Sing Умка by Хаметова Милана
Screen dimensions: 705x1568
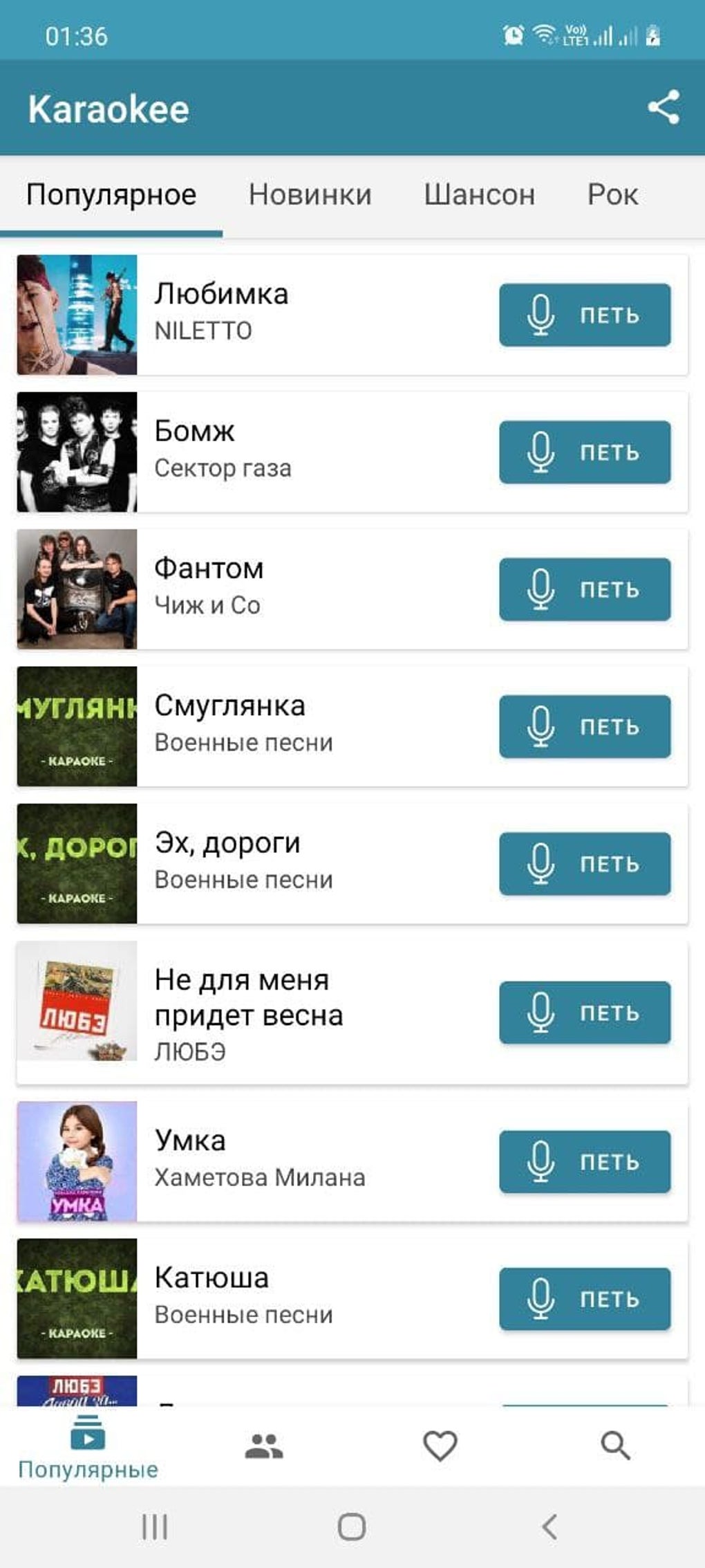585,1161
